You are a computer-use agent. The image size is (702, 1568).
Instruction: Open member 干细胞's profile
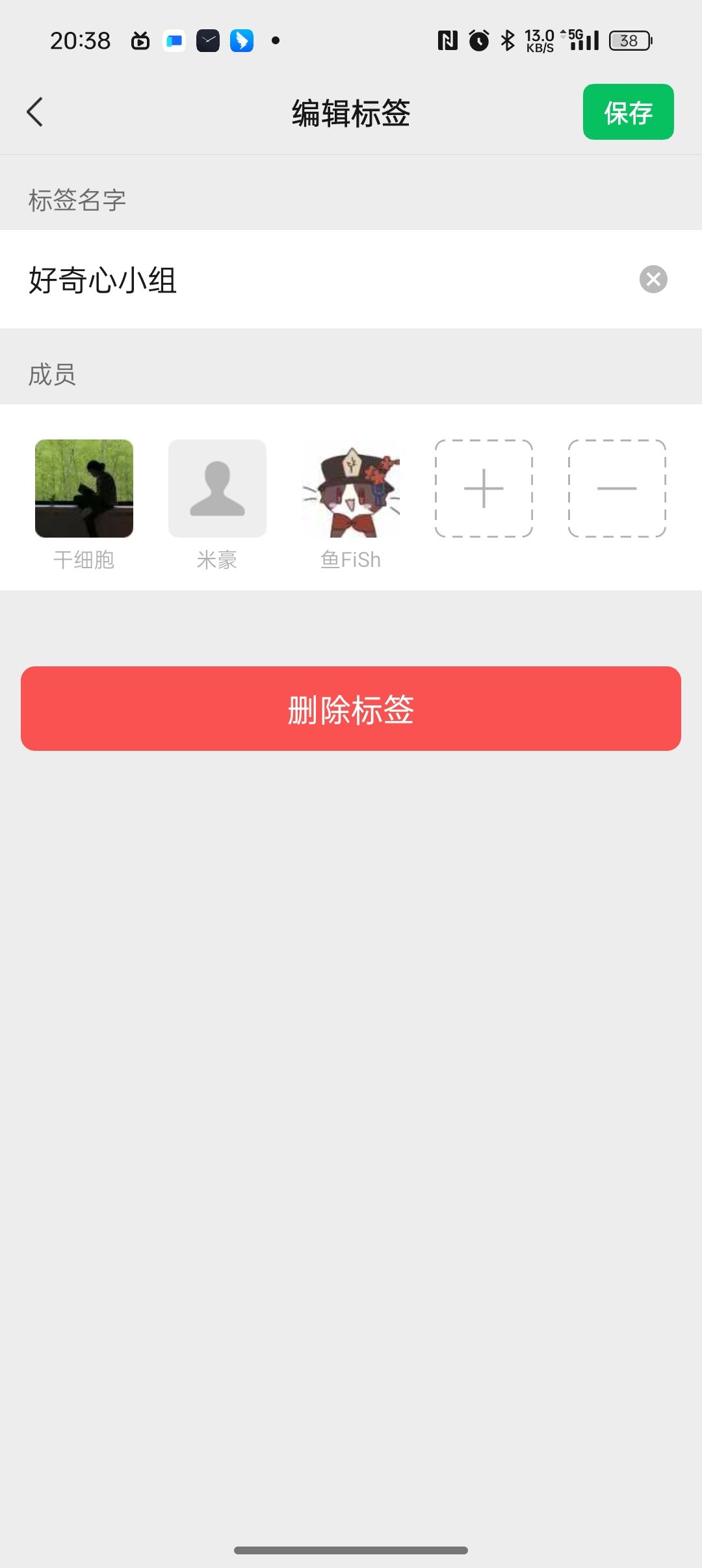[84, 489]
